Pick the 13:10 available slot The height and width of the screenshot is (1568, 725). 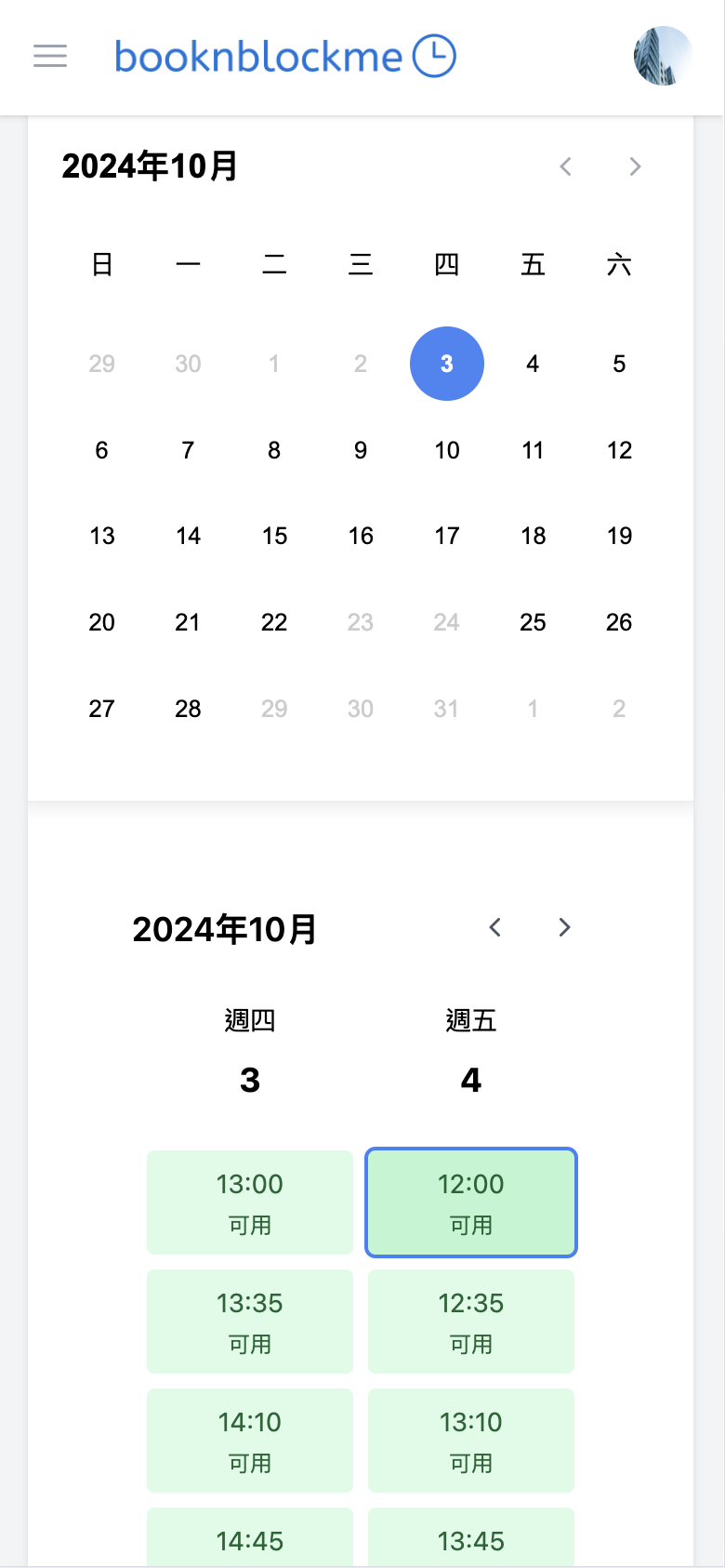471,1441
